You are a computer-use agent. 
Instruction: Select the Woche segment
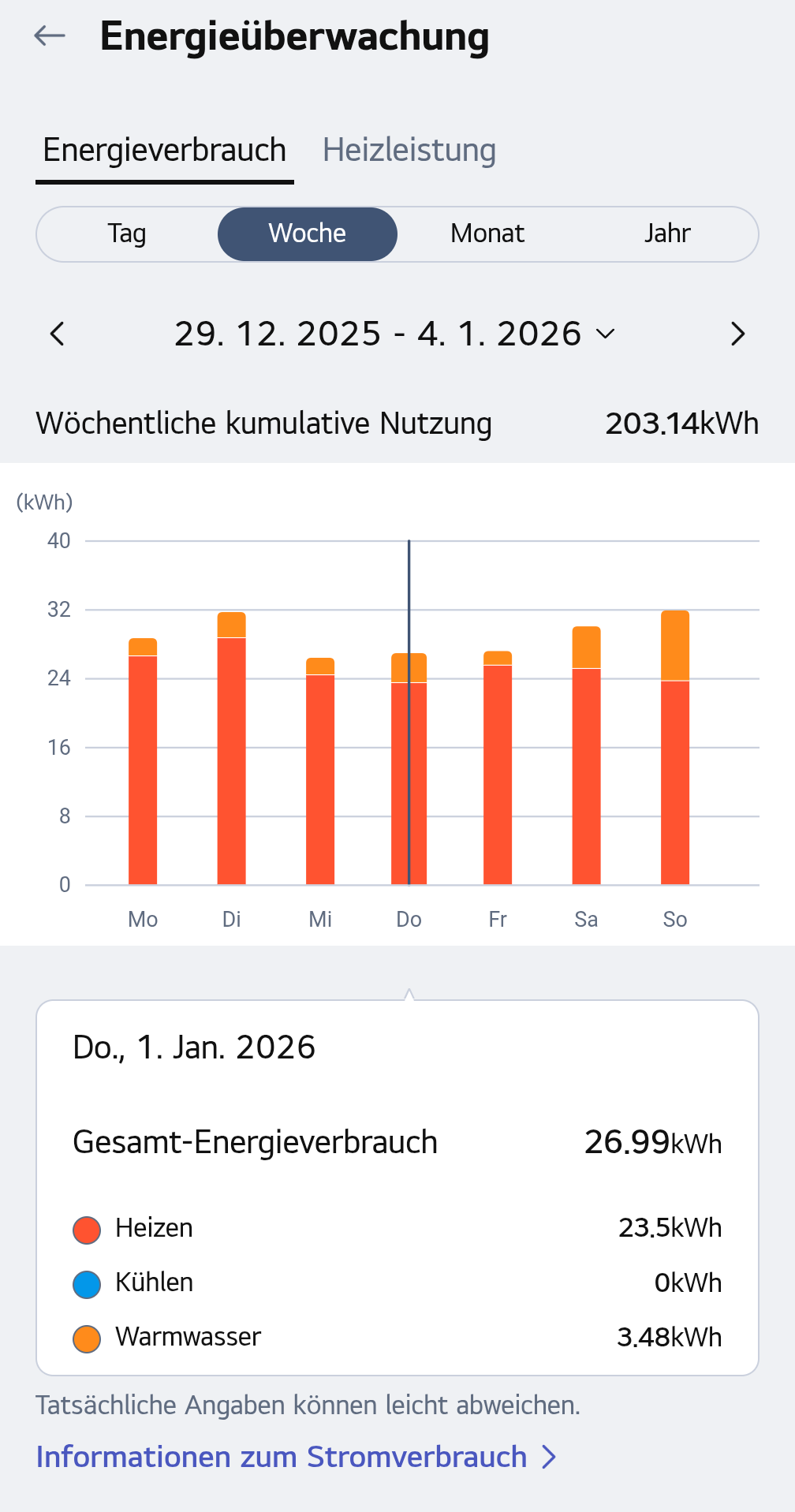pos(307,233)
